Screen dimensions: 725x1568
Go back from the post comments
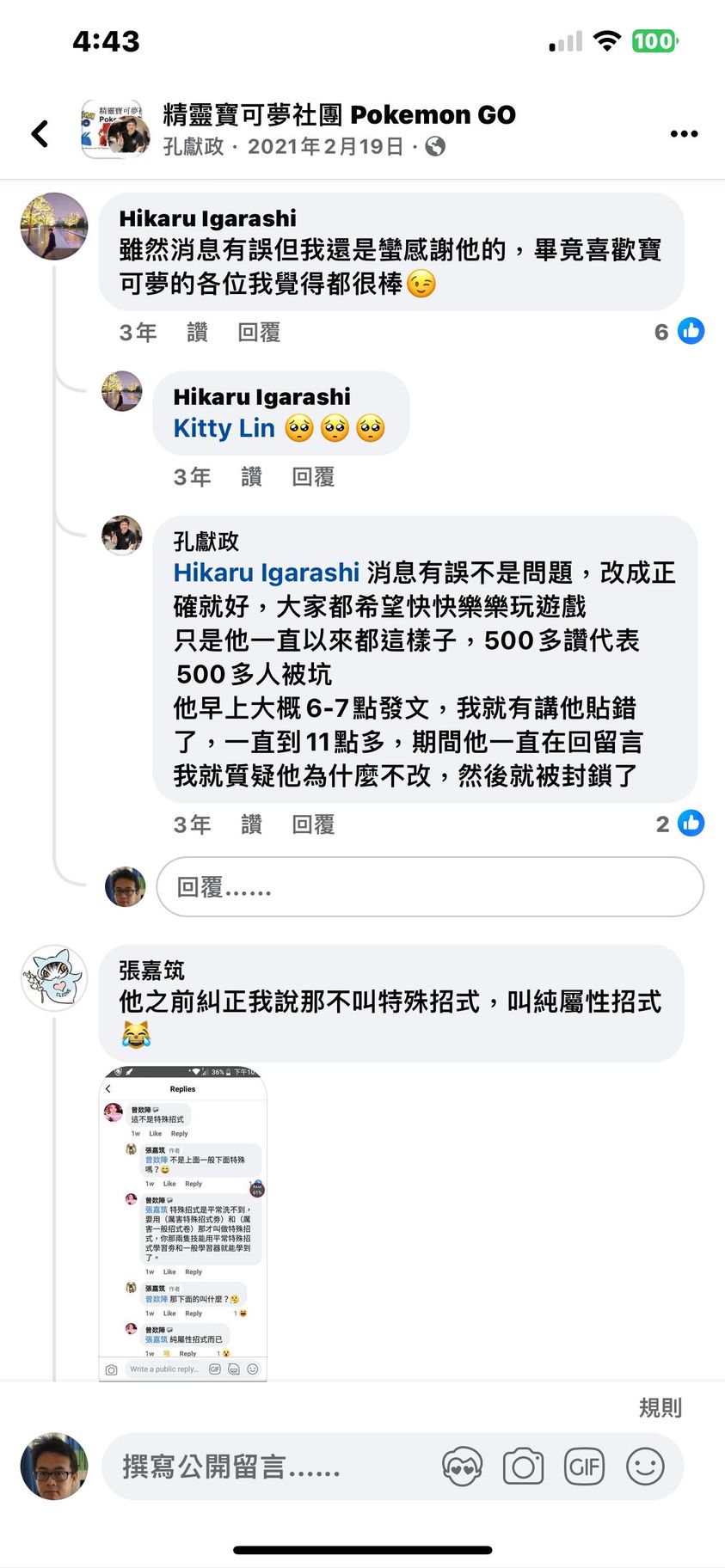point(40,133)
